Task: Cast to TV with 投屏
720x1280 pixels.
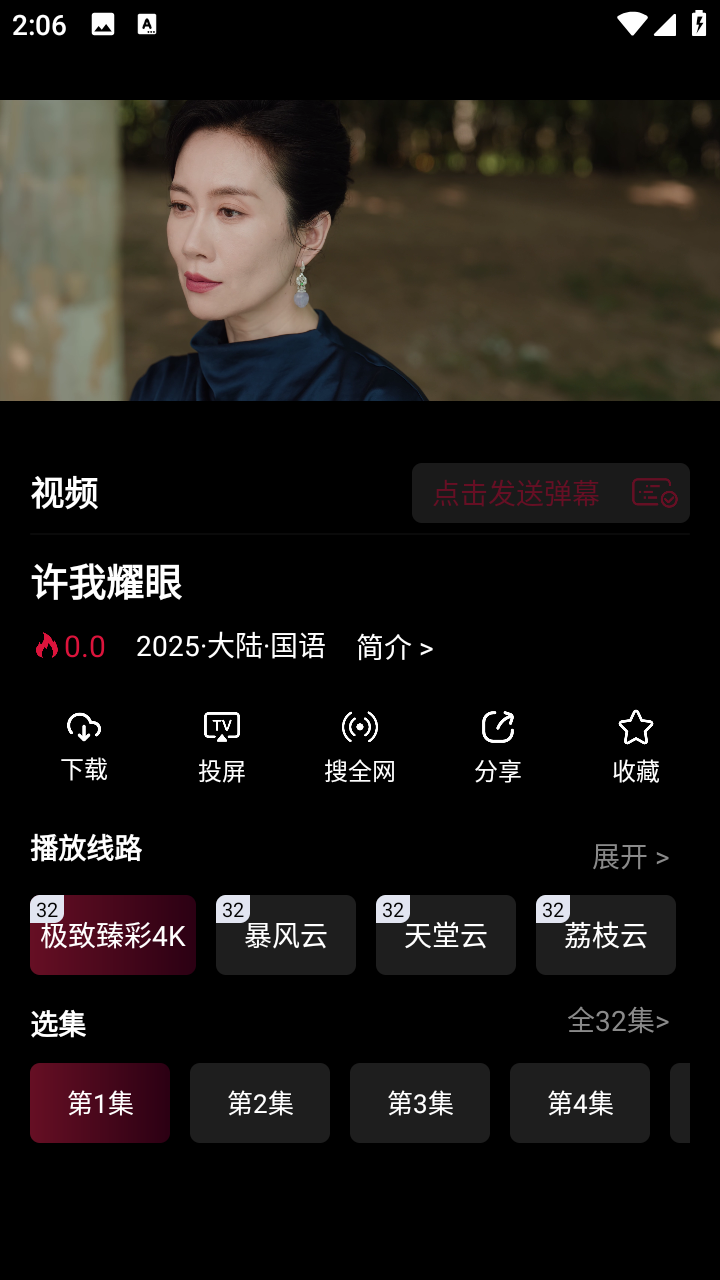Action: (222, 745)
